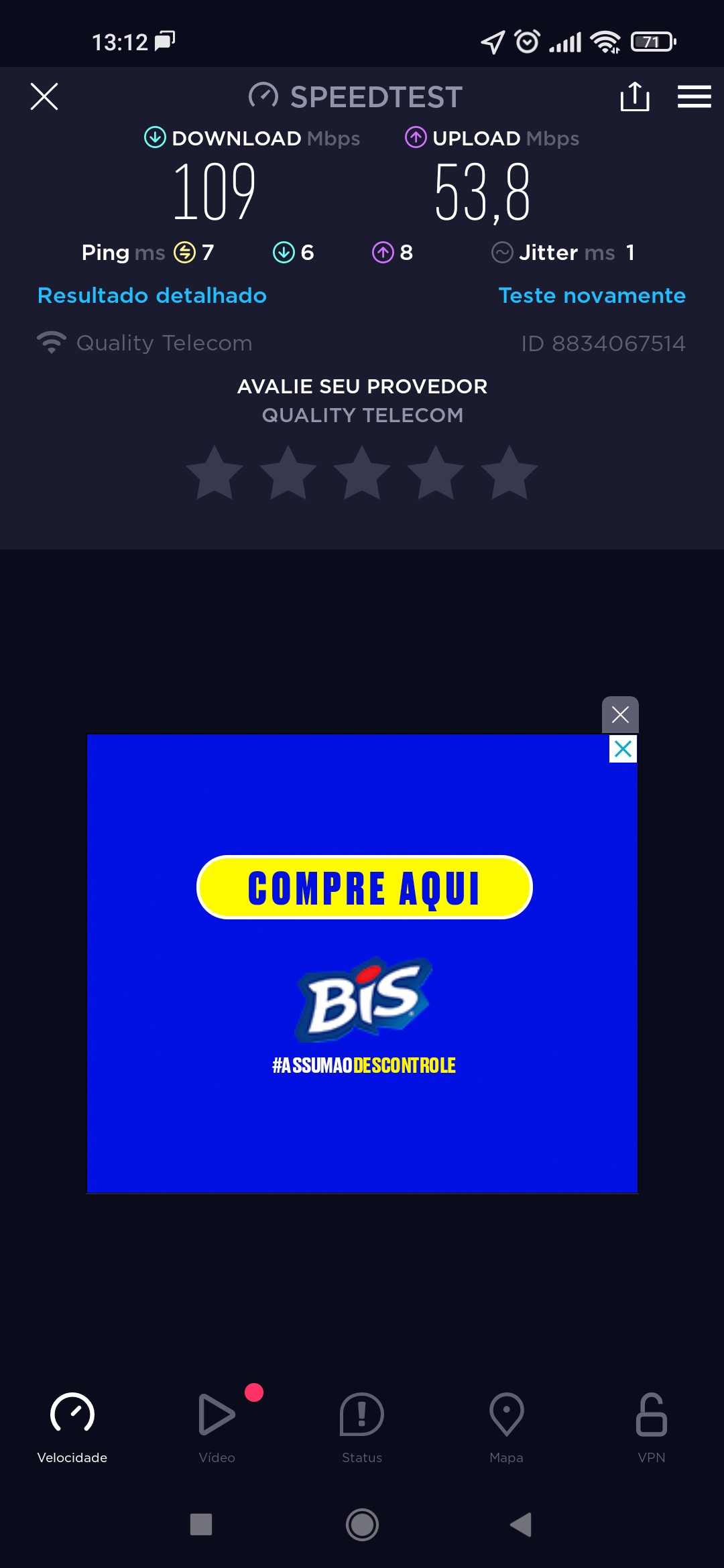Select the VPN tab

[651, 1424]
